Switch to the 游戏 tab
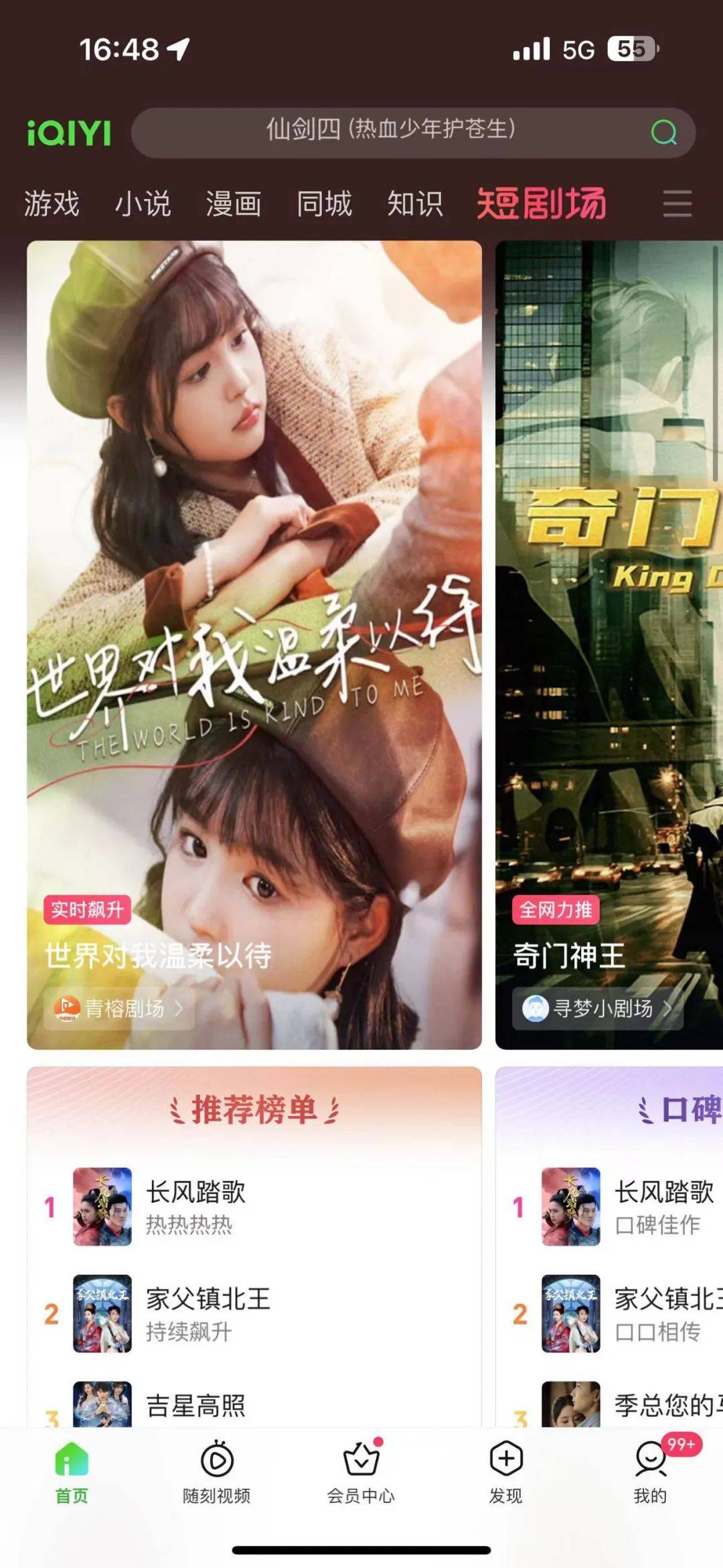 click(x=52, y=204)
